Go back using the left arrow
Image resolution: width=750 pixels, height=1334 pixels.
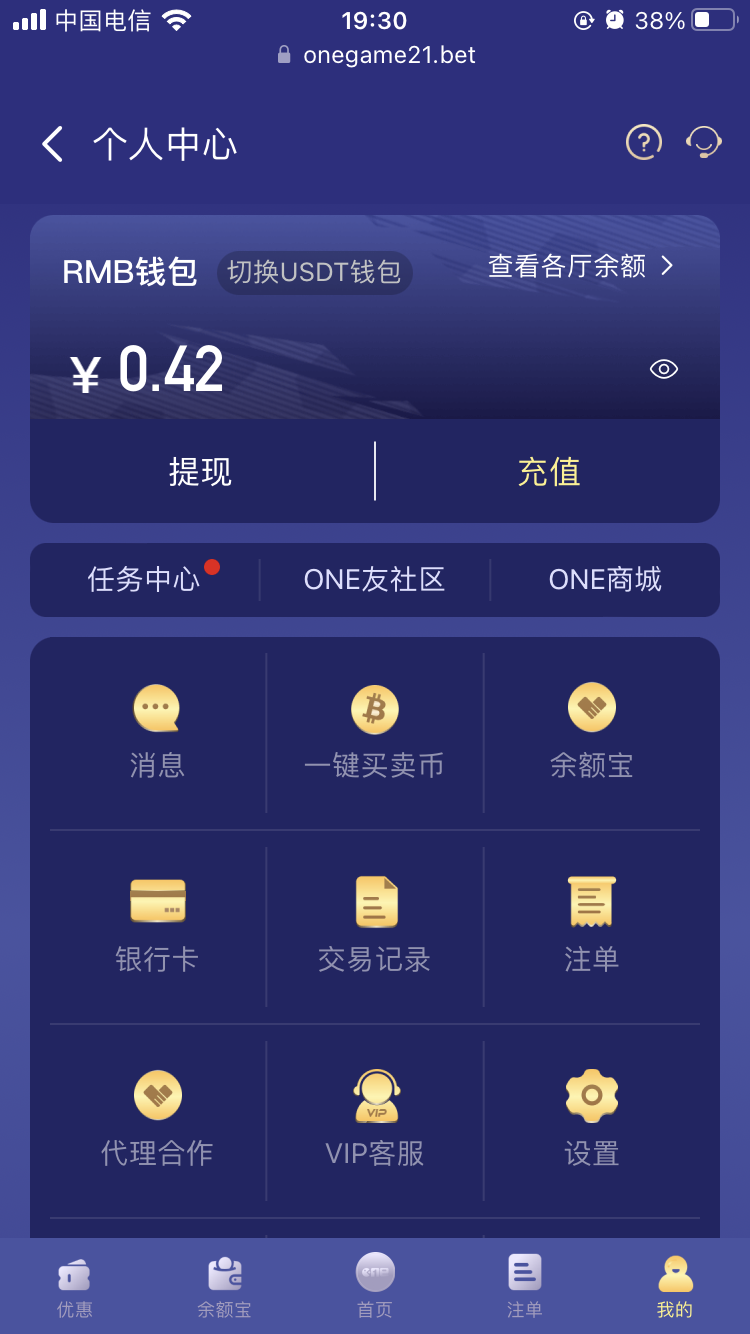52,143
